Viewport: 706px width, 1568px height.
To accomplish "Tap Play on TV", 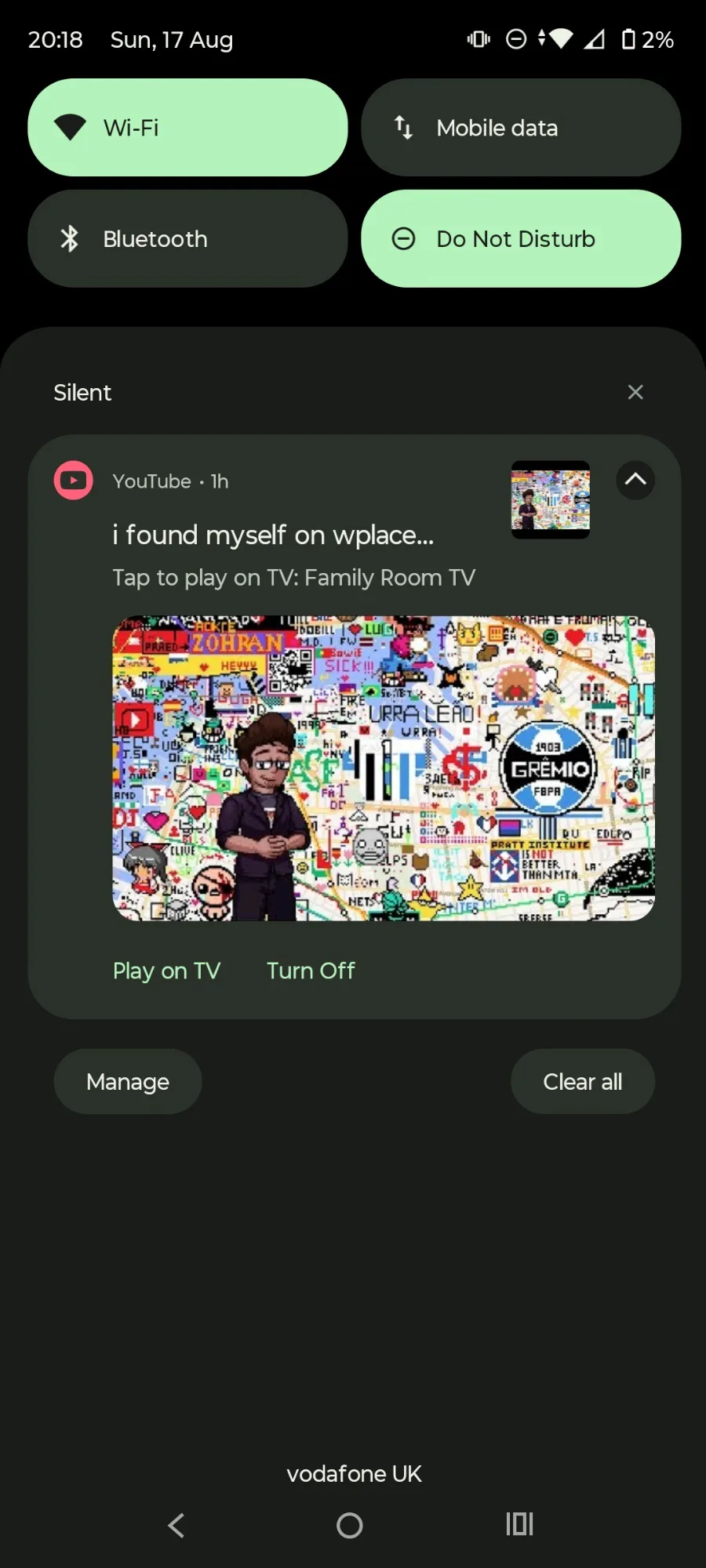I will [x=166, y=971].
